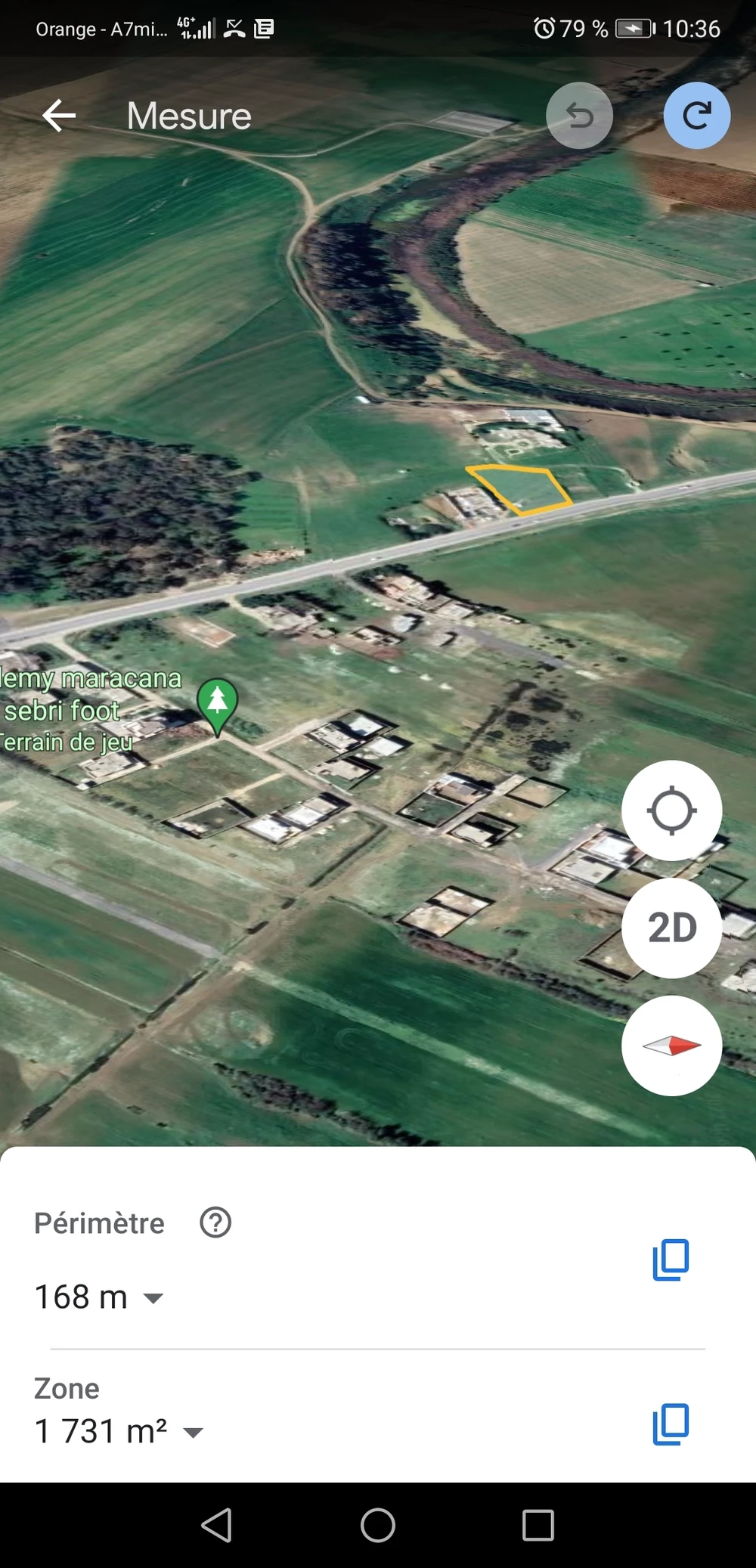Open recent apps overview

coord(538,1525)
